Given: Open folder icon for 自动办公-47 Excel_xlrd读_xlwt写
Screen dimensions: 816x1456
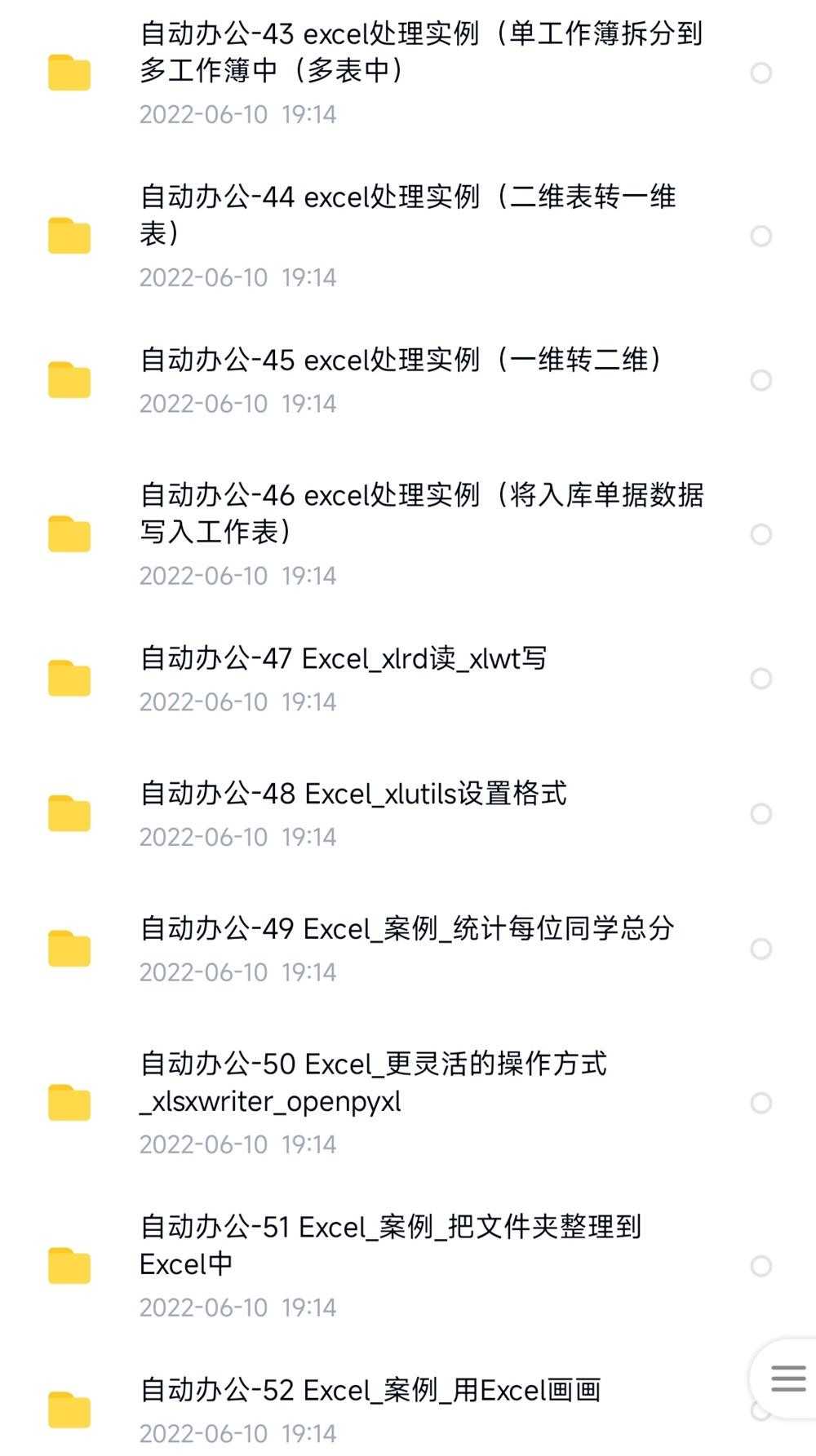Looking at the screenshot, I should click(69, 676).
